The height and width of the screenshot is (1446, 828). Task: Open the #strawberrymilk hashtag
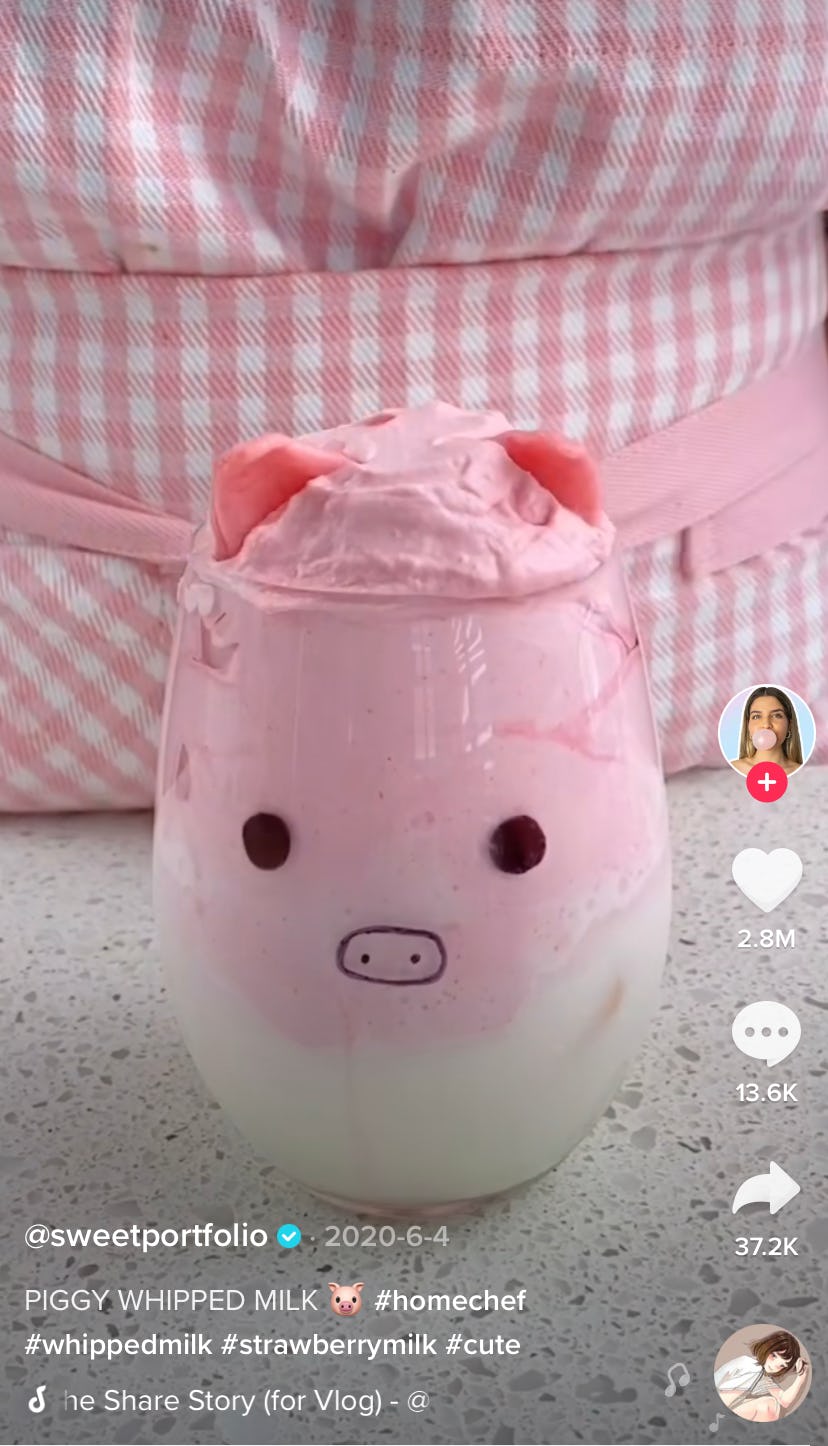(329, 1345)
